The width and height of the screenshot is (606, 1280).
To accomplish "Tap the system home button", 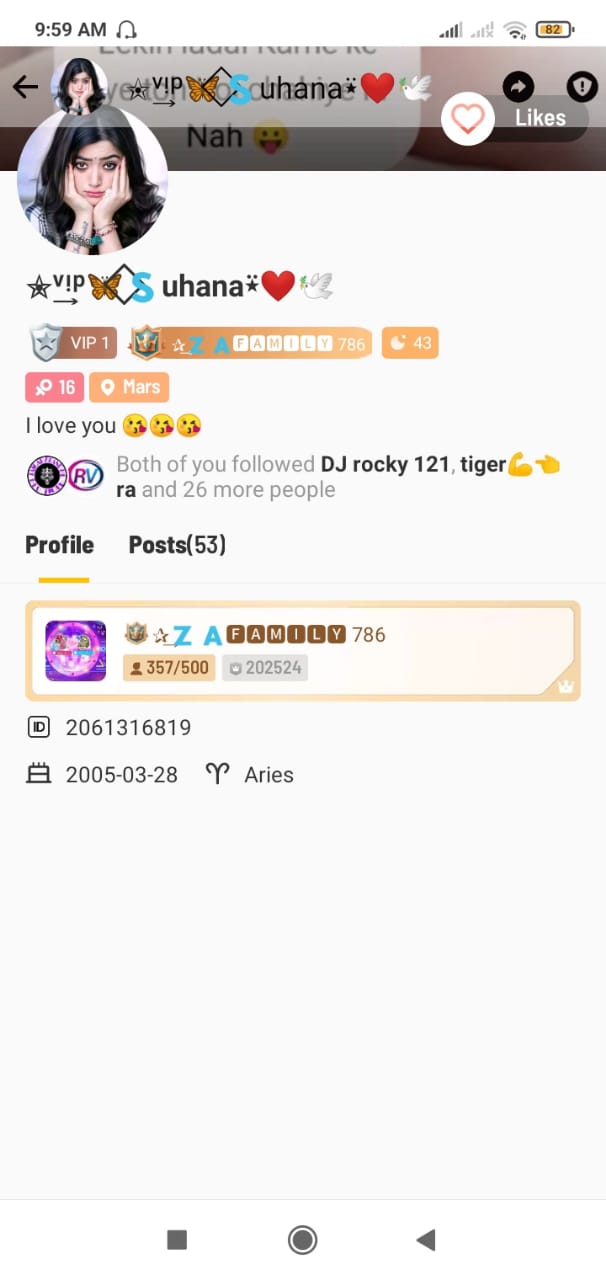I will 302,1240.
